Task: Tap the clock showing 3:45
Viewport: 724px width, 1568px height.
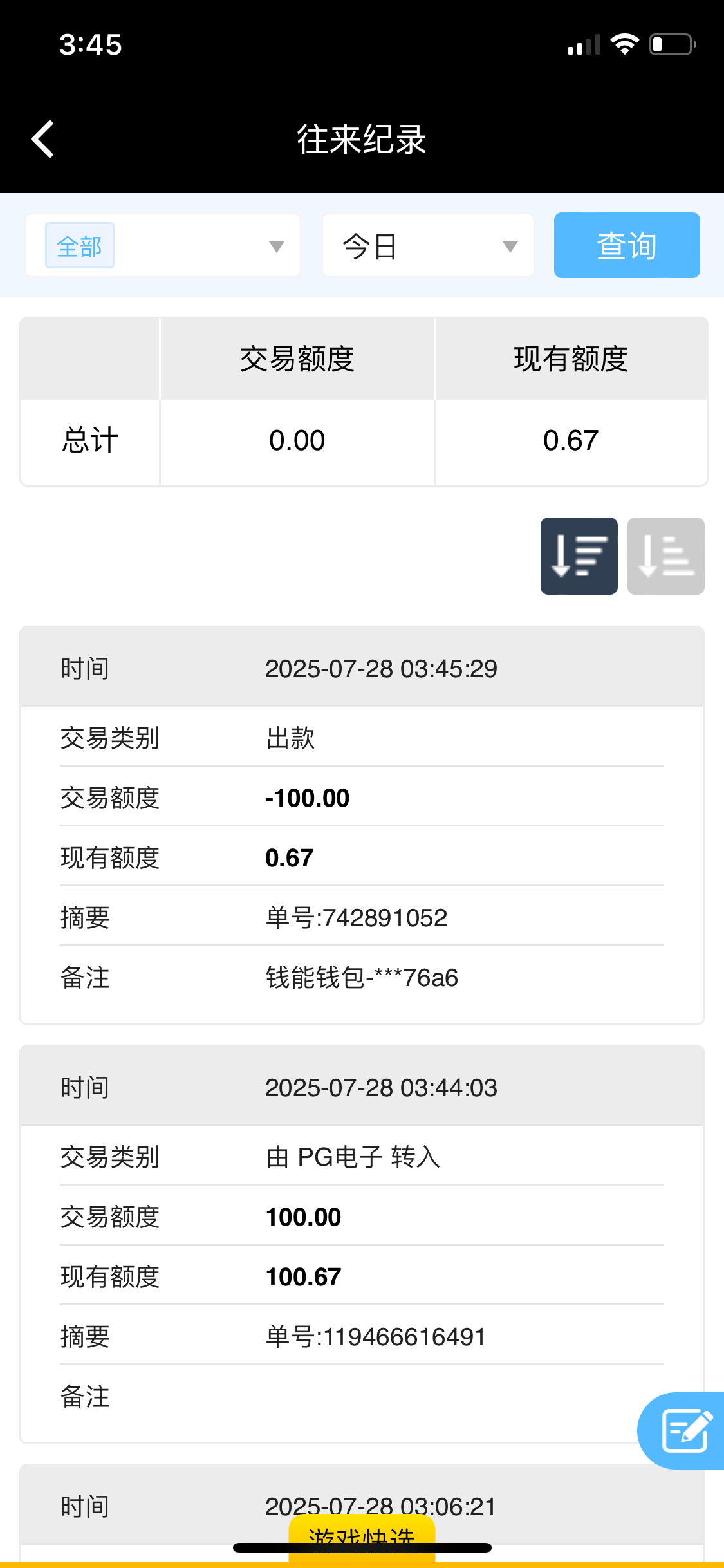Action: pyautogui.click(x=90, y=44)
